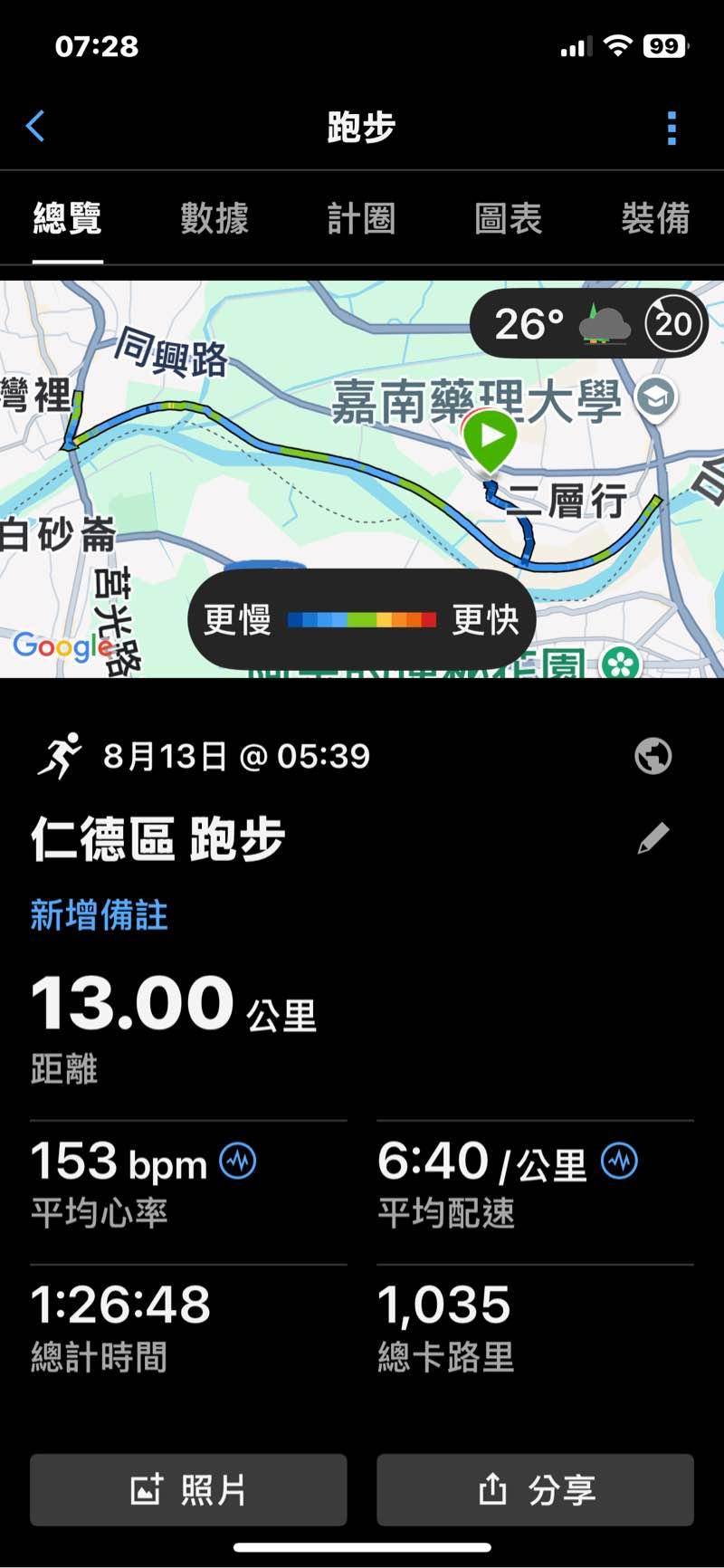Tap 新增備註 to add a note
The width and height of the screenshot is (724, 1568).
pyautogui.click(x=99, y=915)
